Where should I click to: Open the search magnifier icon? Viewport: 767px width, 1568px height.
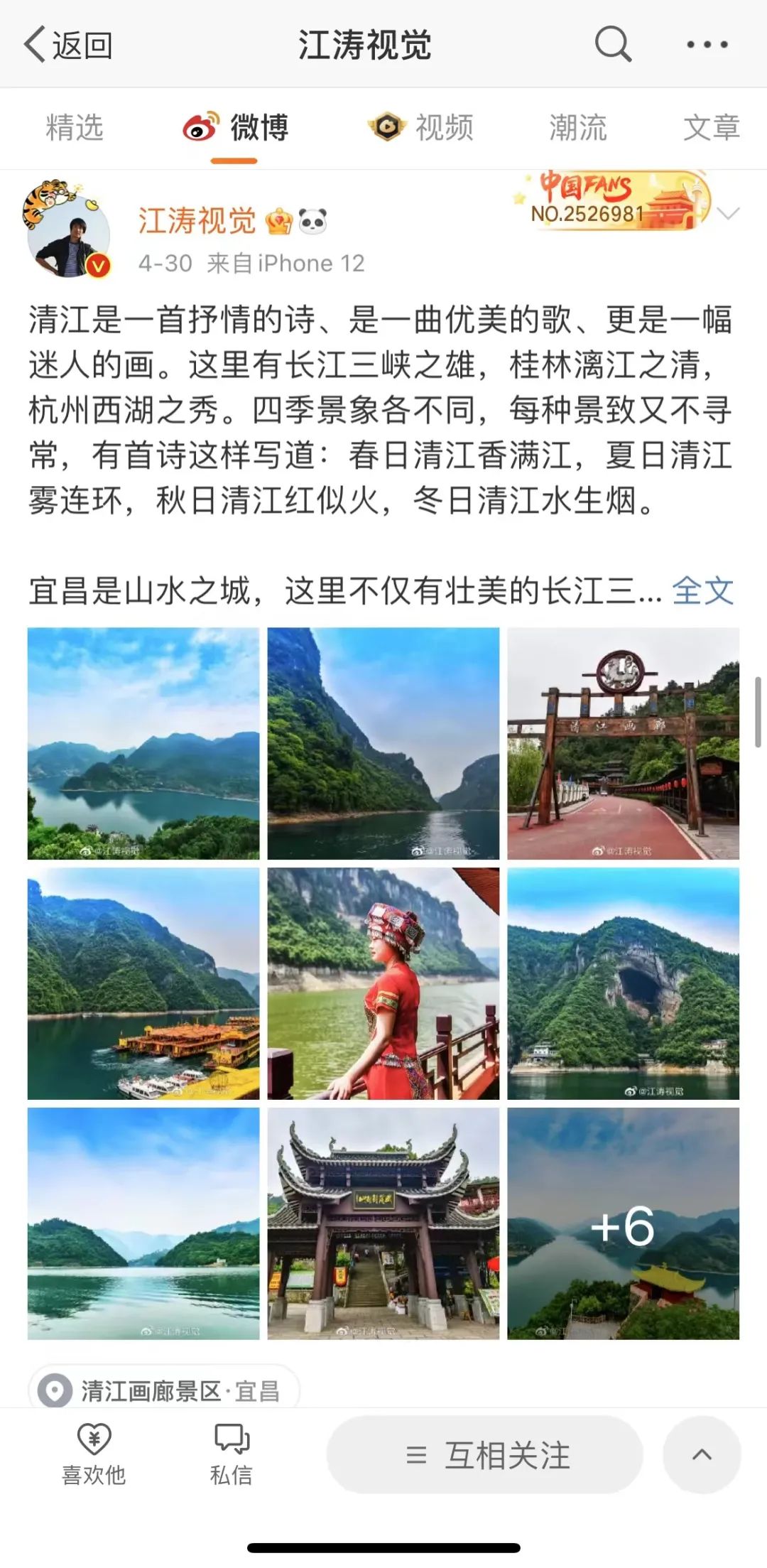point(613,45)
